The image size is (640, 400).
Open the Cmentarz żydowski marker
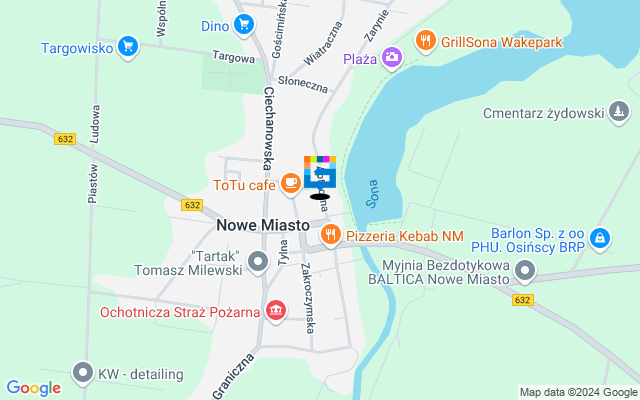[621, 111]
